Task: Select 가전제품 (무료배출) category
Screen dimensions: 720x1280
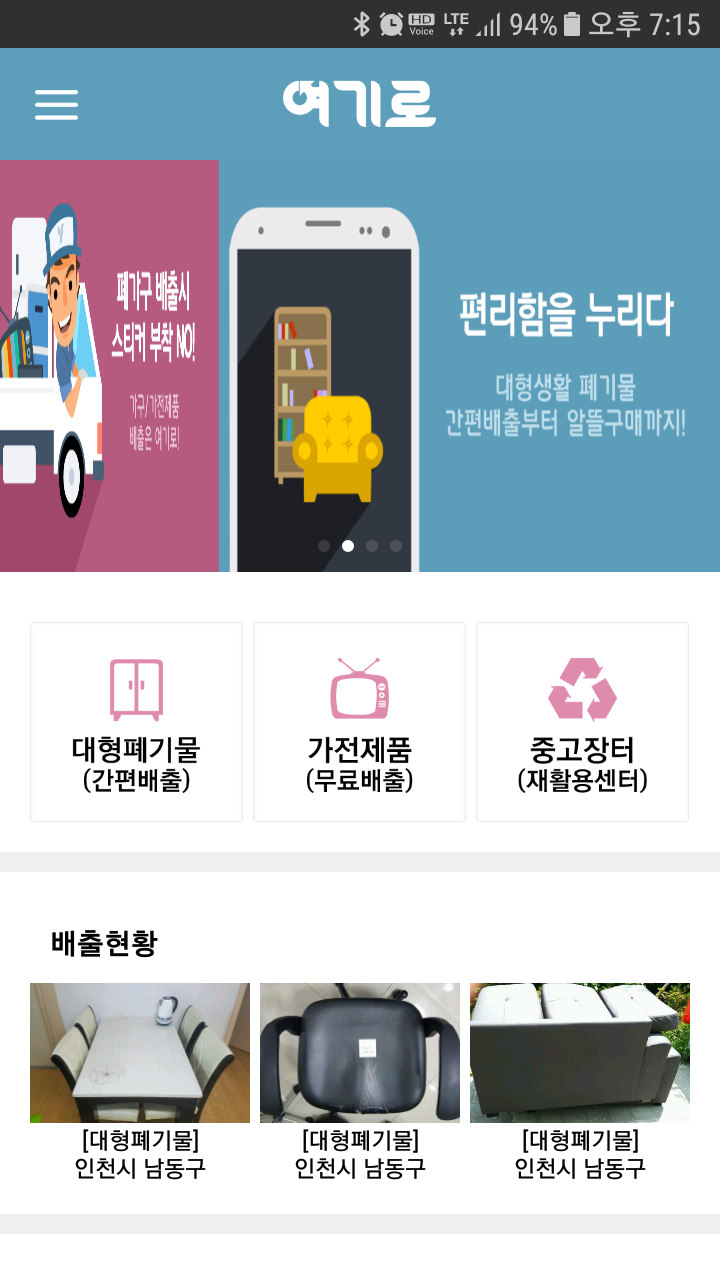Action: pos(359,722)
